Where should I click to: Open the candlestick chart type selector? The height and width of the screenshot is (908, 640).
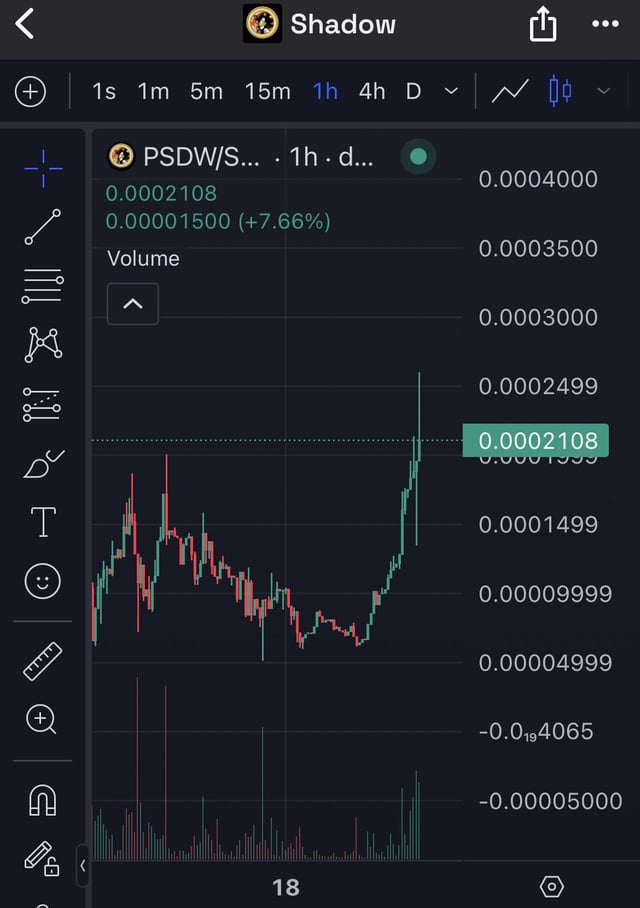tap(561, 92)
